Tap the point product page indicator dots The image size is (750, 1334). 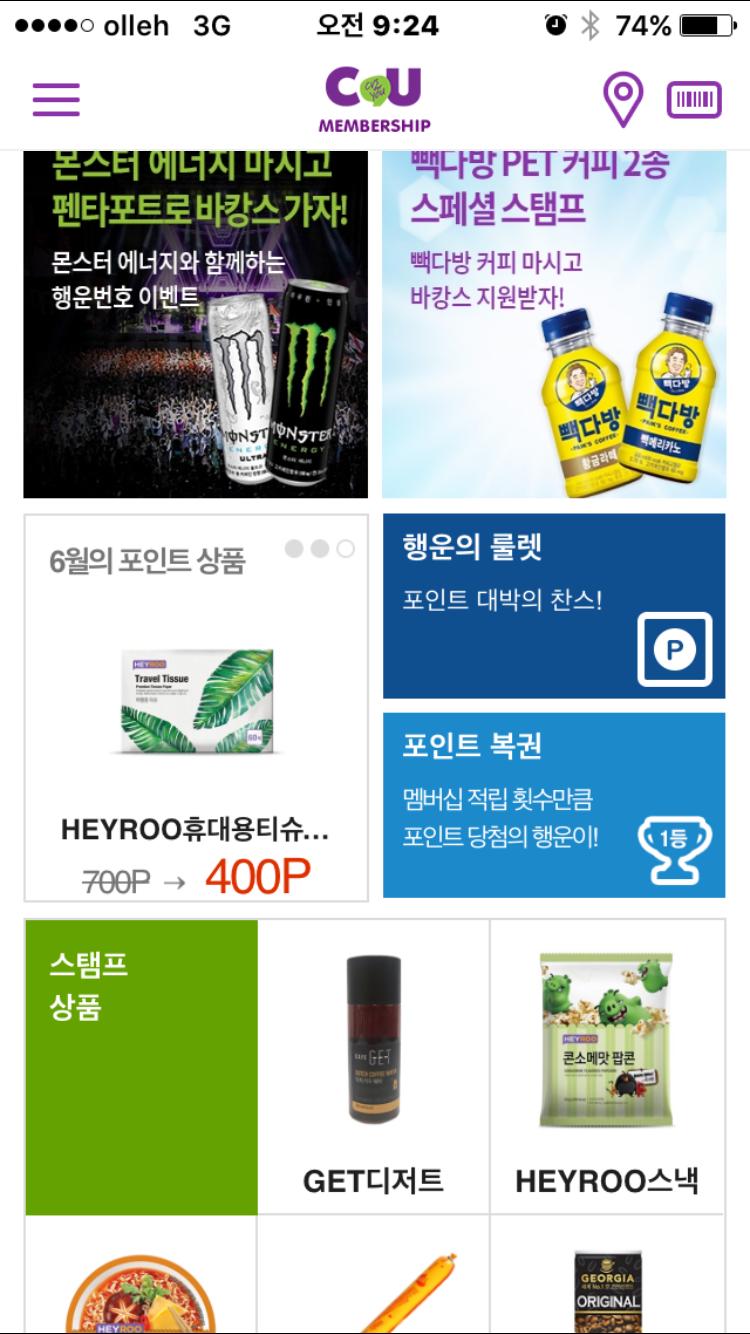319,549
